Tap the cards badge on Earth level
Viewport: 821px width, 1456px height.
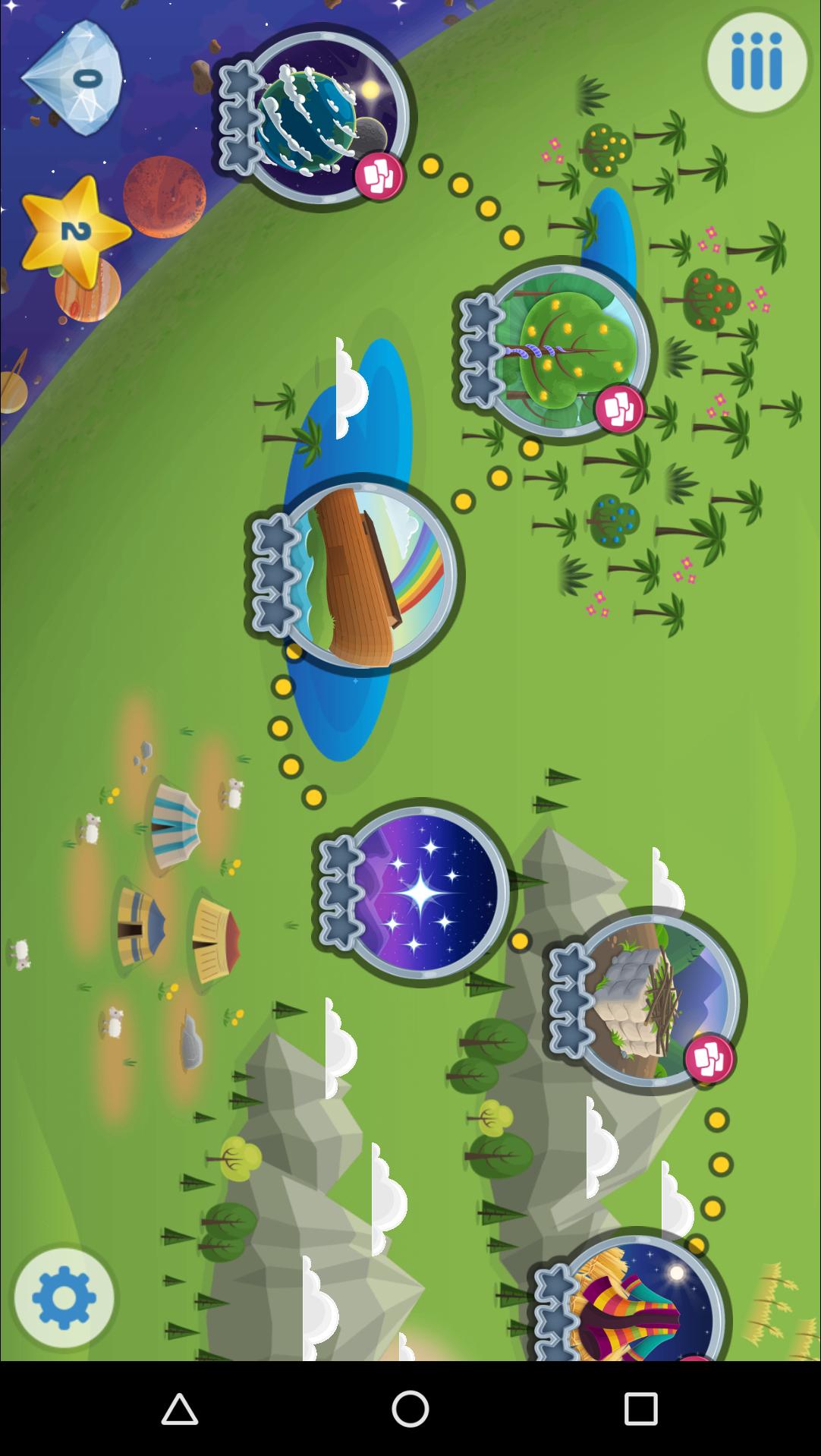[379, 176]
